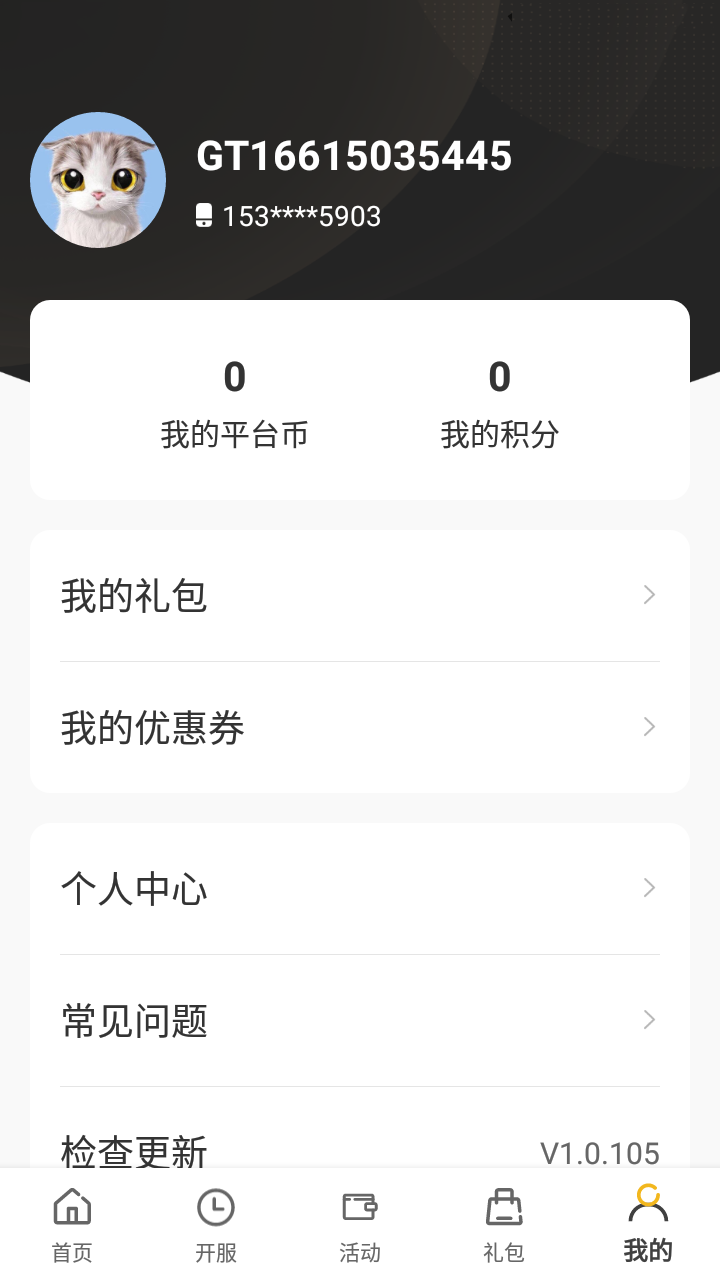
Task: Open the 活动 wallet icon
Action: coord(360,1207)
